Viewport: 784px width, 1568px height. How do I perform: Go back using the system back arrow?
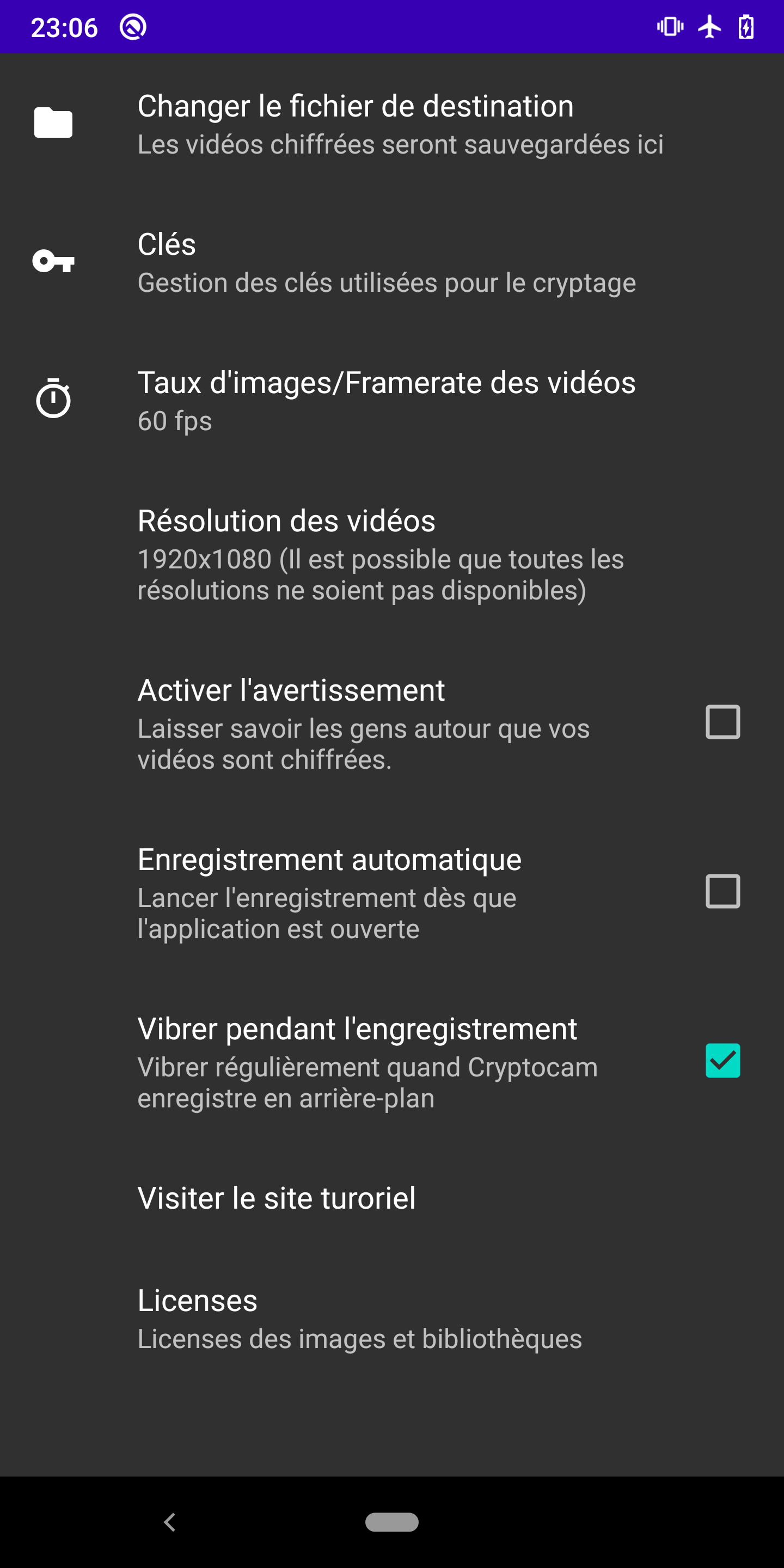coord(170,1522)
